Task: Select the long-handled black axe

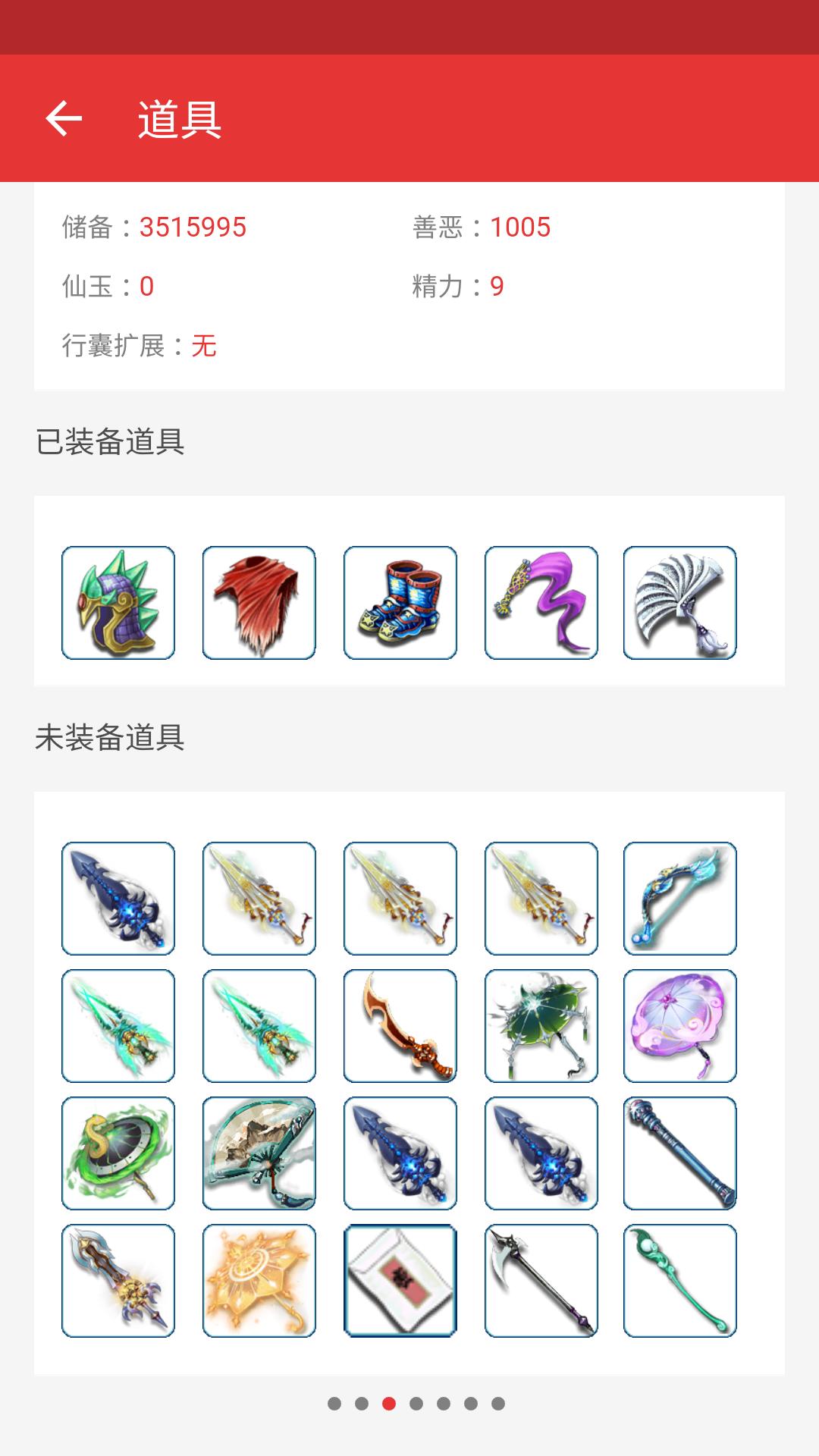Action: pos(541,1281)
